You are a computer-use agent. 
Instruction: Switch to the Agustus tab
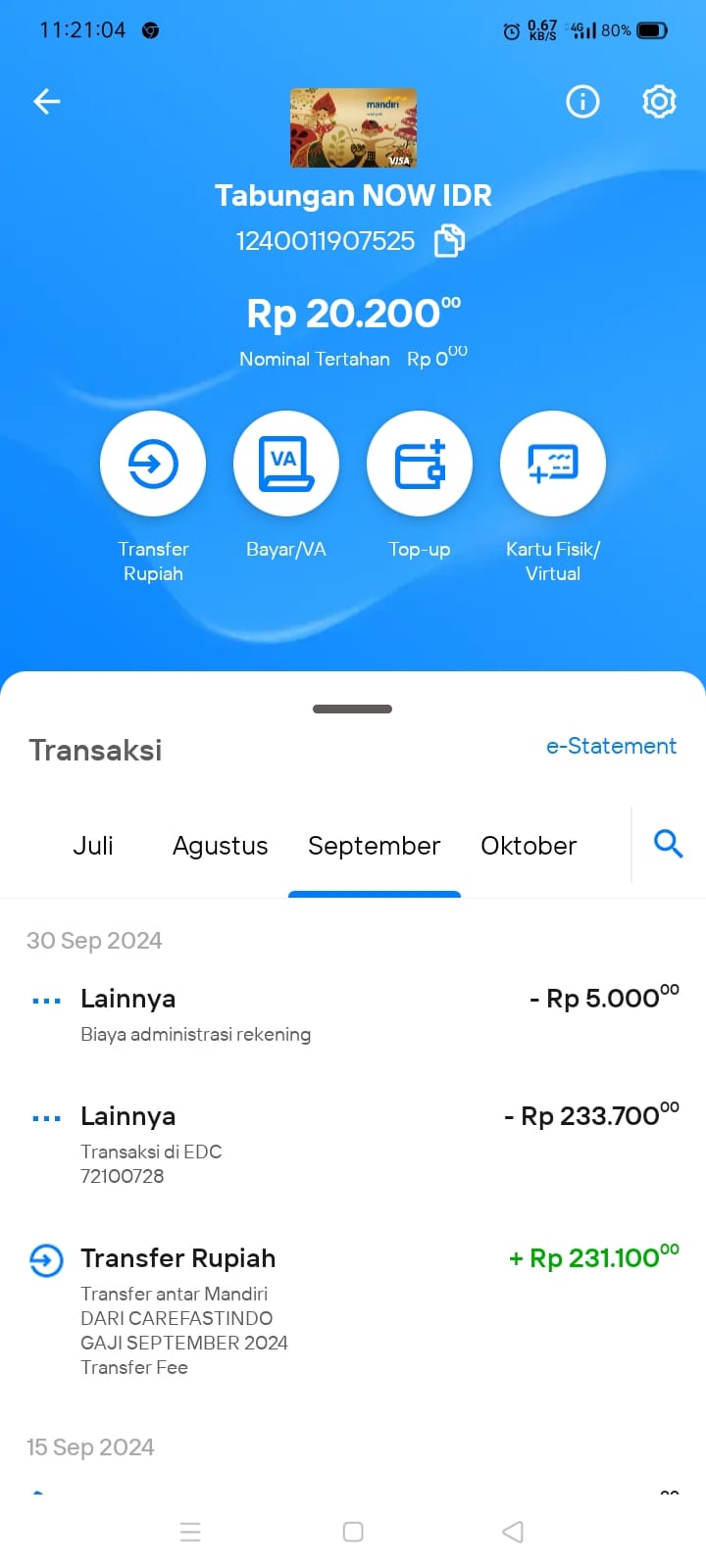click(x=221, y=846)
